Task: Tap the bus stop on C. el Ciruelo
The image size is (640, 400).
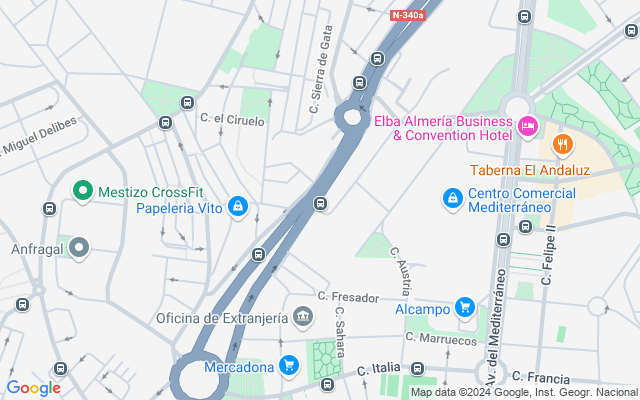Action: point(187,102)
